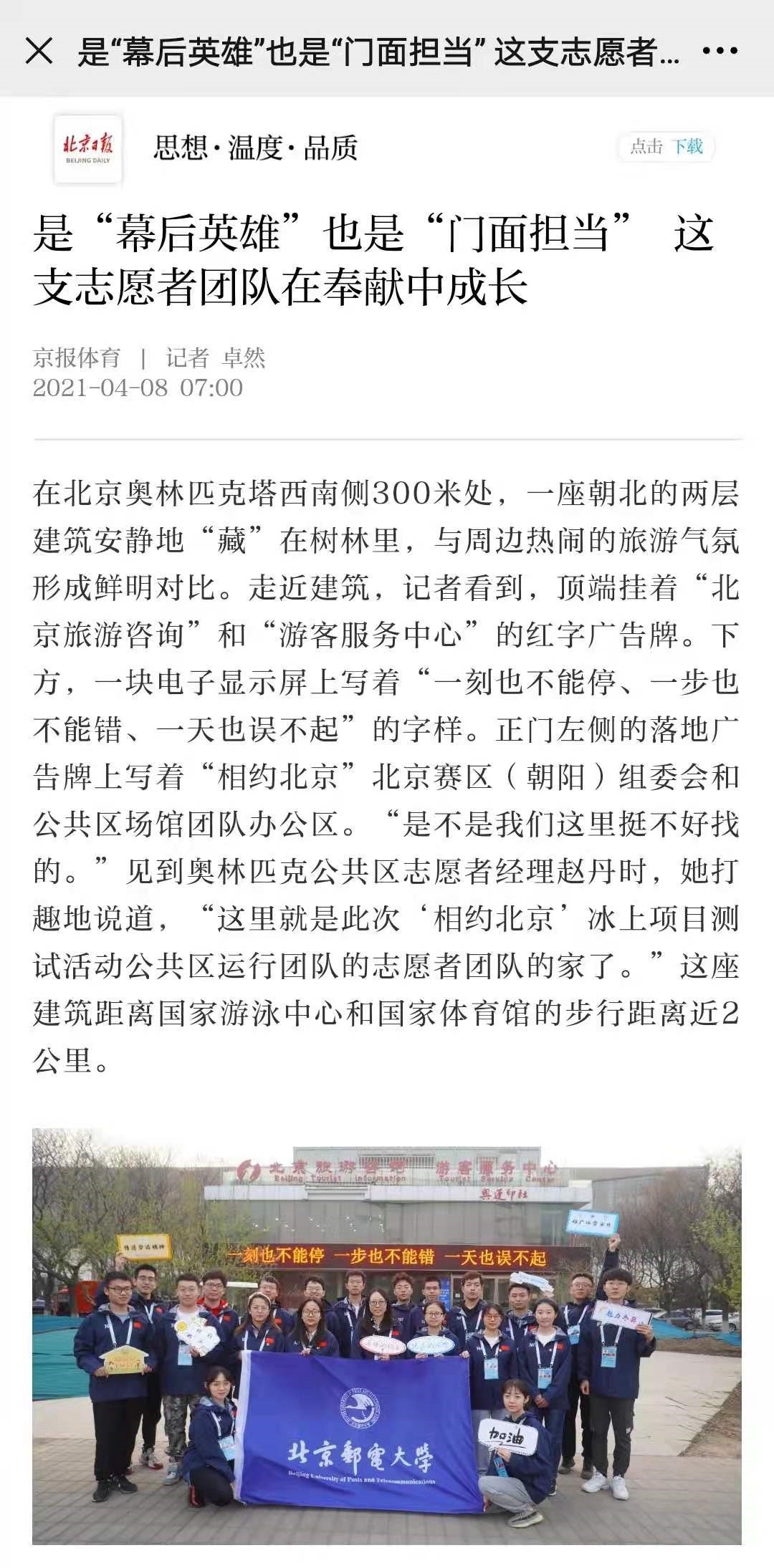Close the article page
This screenshot has width=774, height=1568.
point(39,51)
